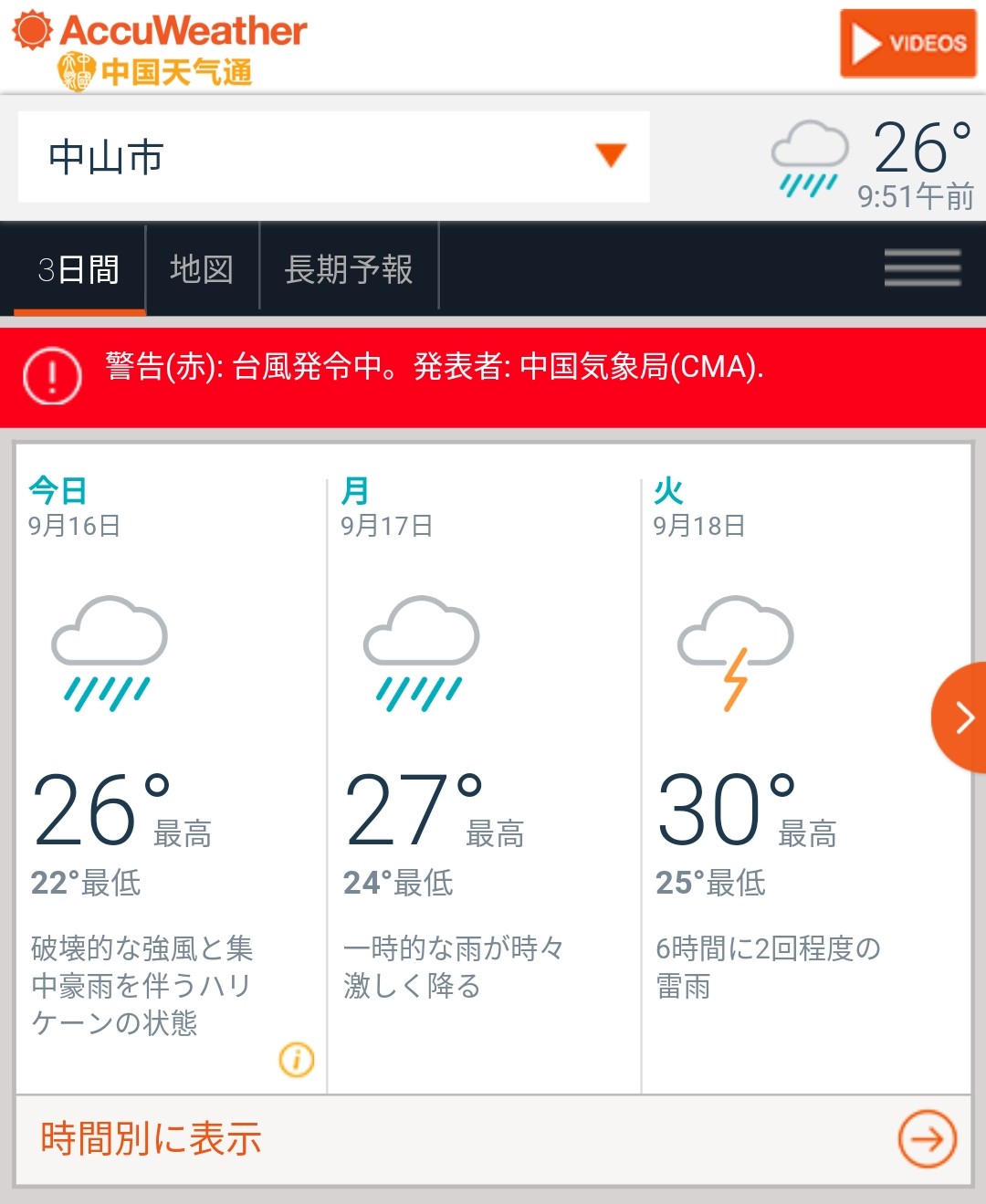
Task: Select the 3日間 tab
Action: coord(79,269)
